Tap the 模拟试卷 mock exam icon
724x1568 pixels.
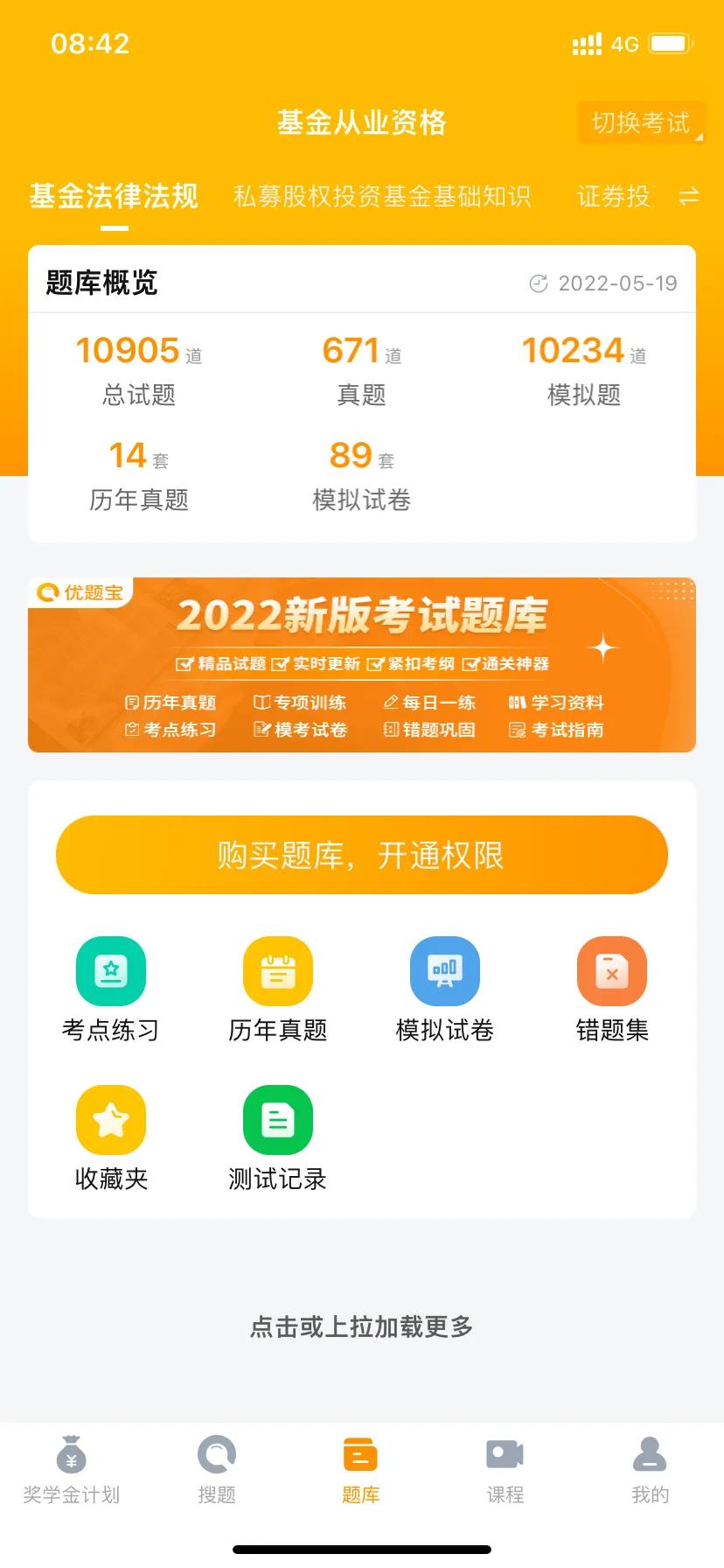445,969
